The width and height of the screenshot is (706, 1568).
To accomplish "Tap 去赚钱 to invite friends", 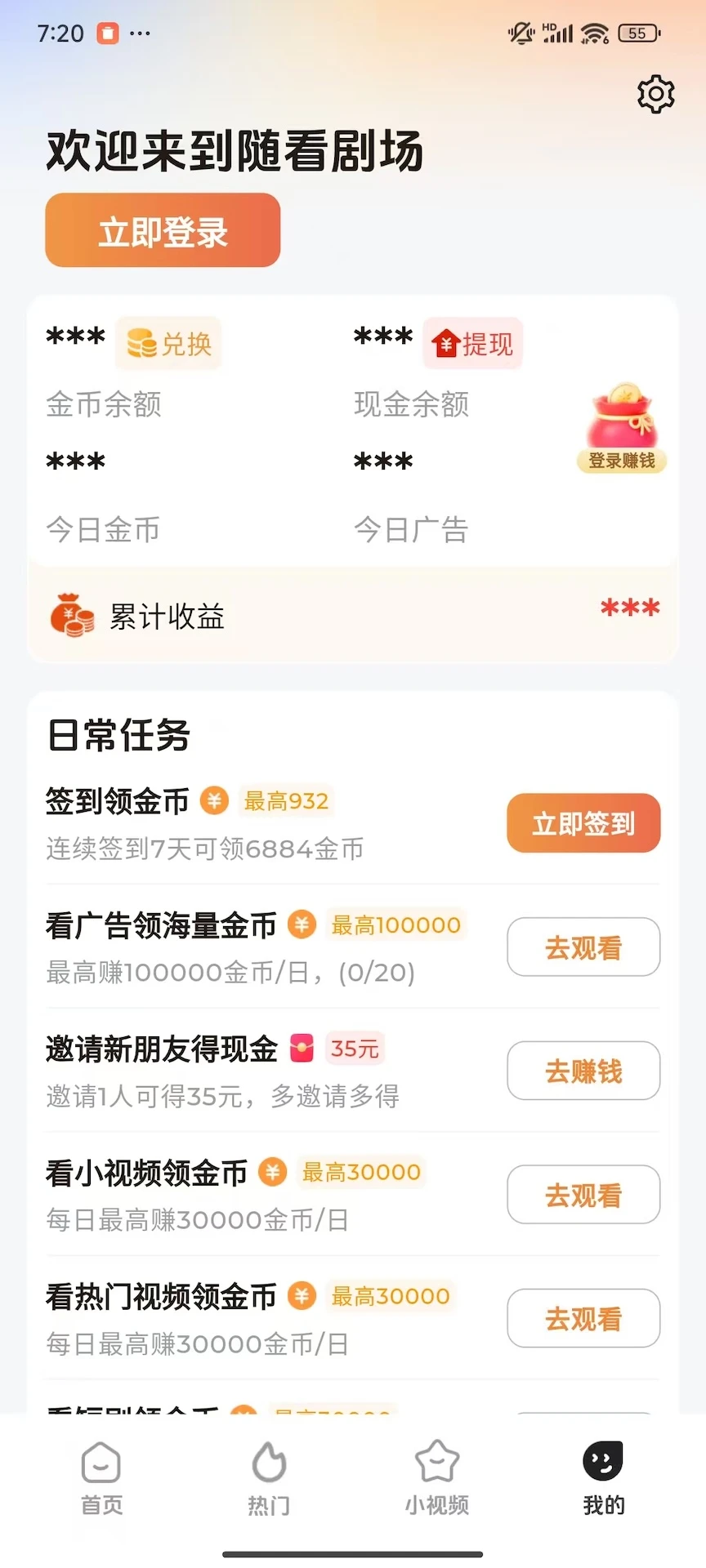I will (583, 1071).
